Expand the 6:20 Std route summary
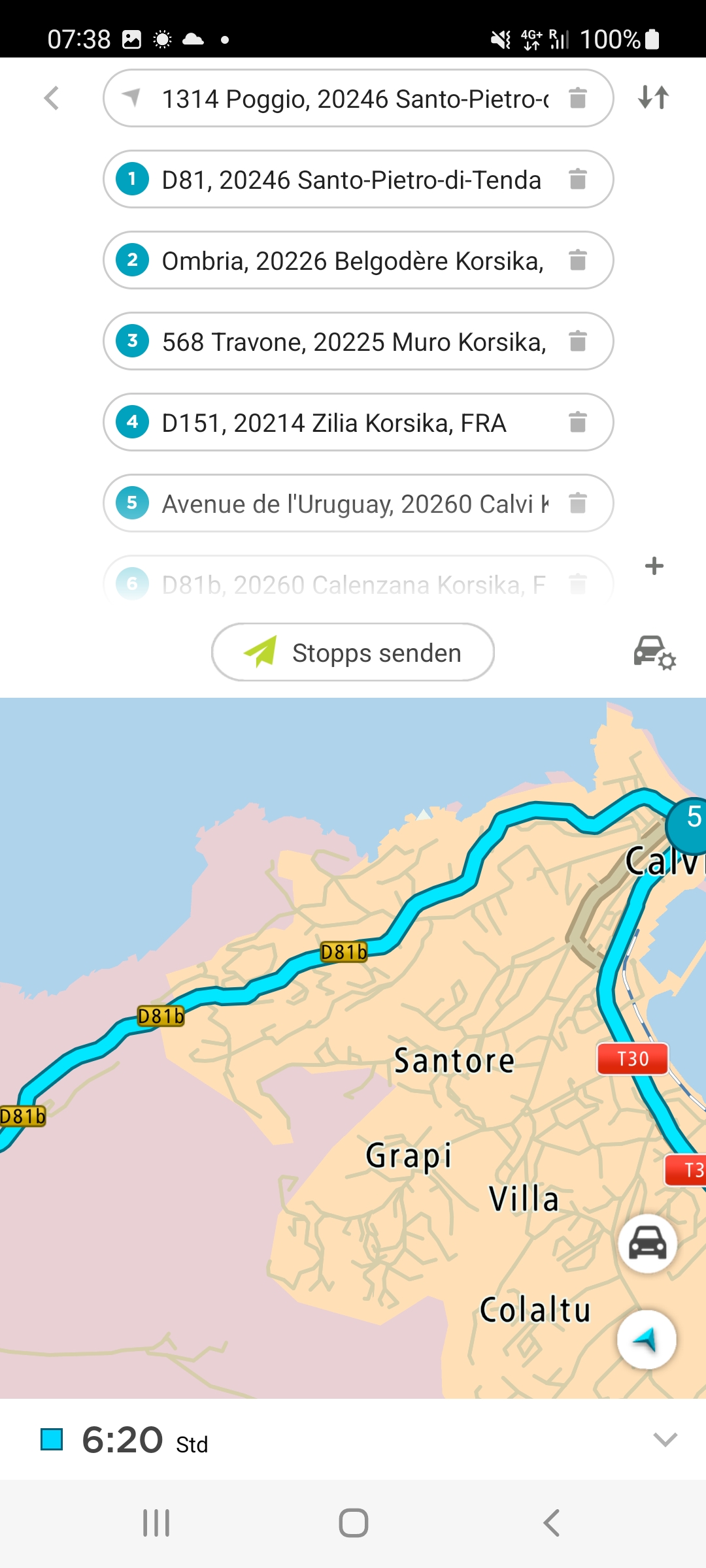This screenshot has height=1568, width=706. pyautogui.click(x=665, y=1439)
